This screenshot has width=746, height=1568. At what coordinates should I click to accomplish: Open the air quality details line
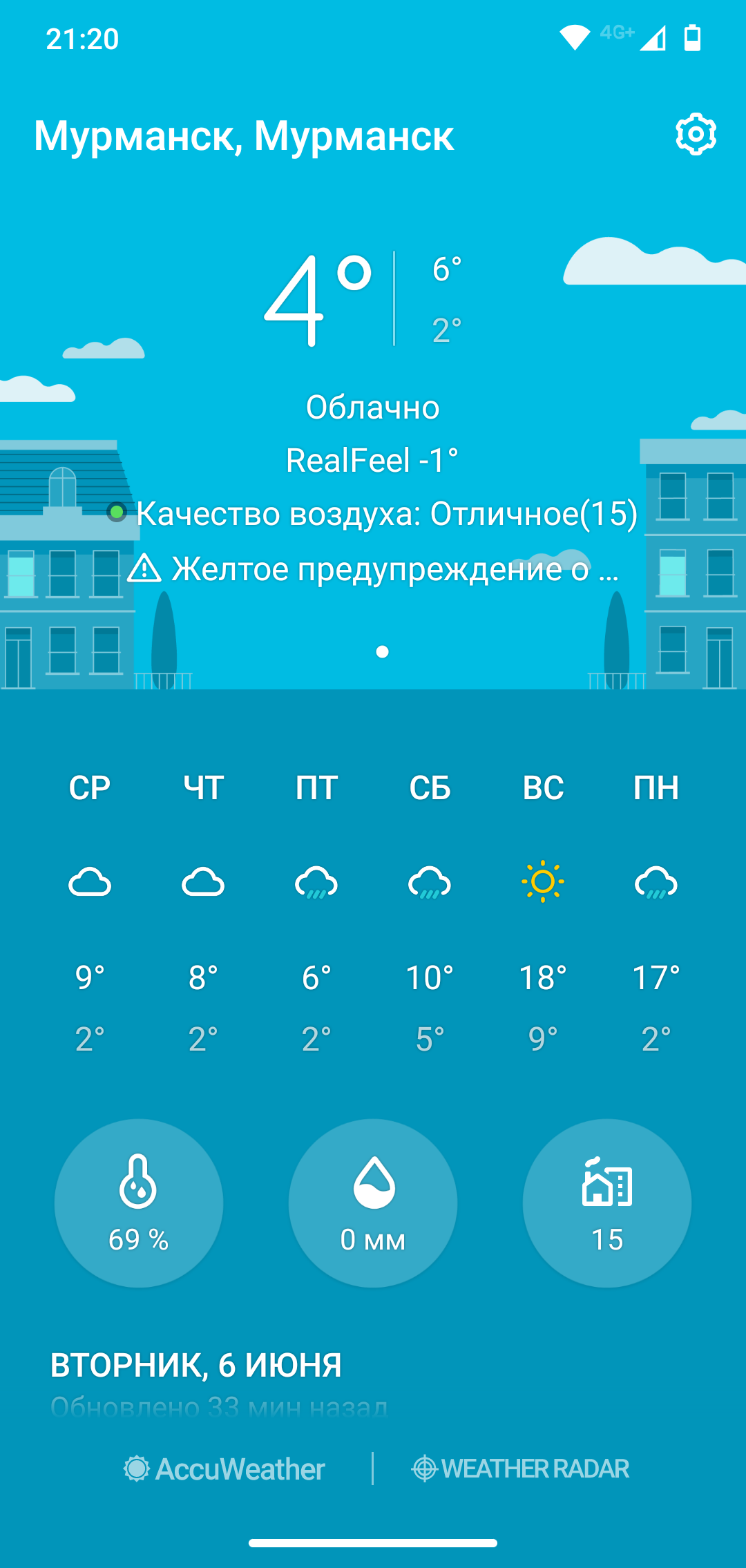click(373, 513)
